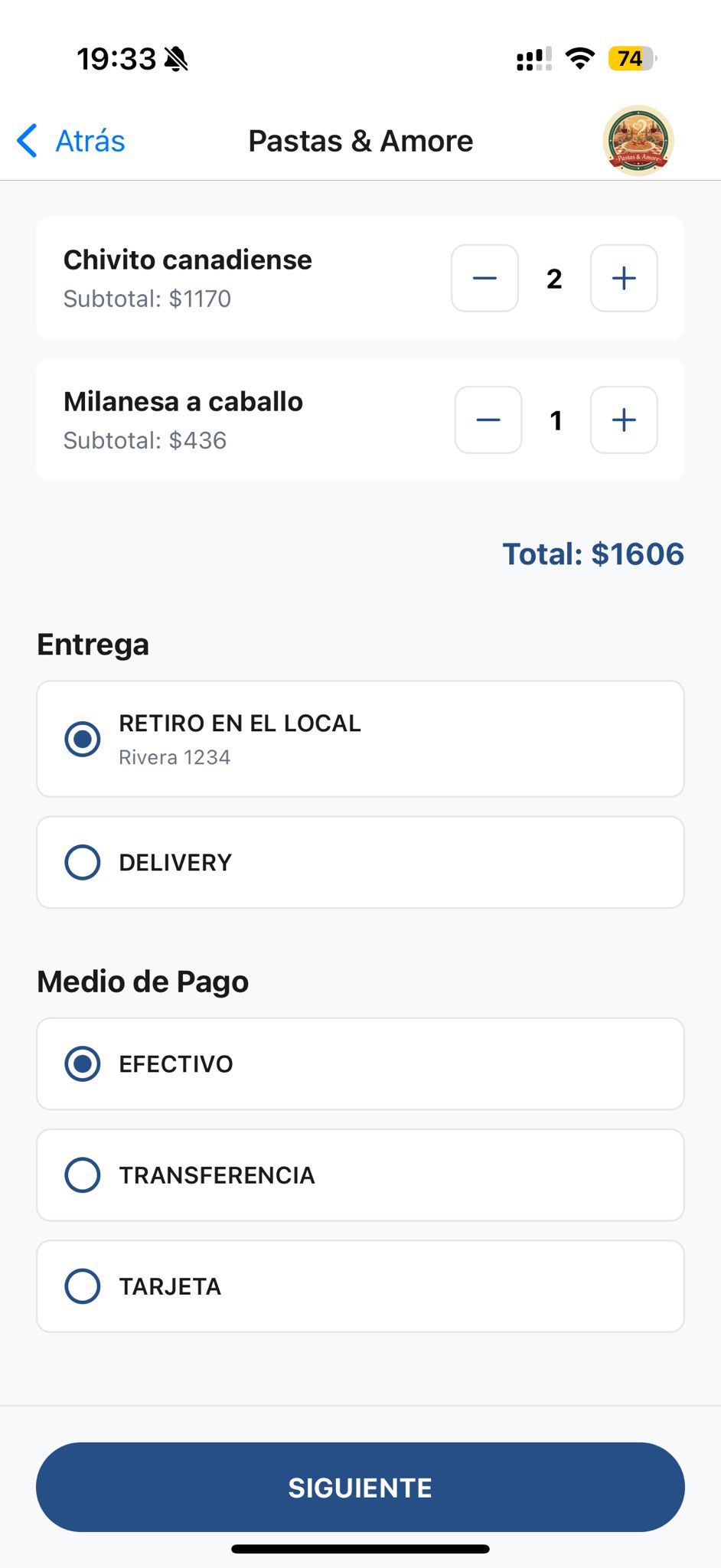Reselect the EFECTIVO payment option

[x=83, y=1064]
